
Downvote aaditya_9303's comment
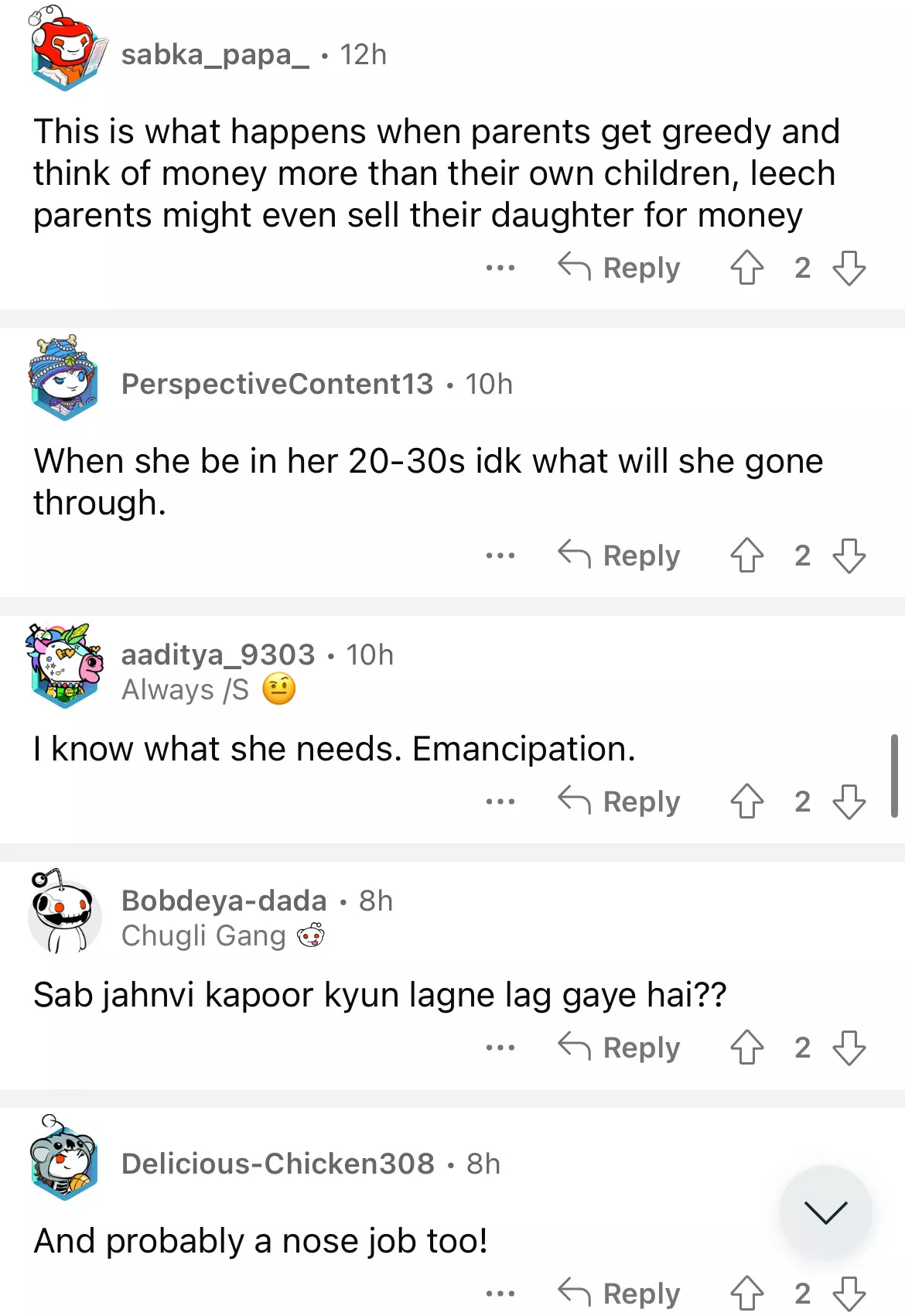pyautogui.click(x=849, y=802)
